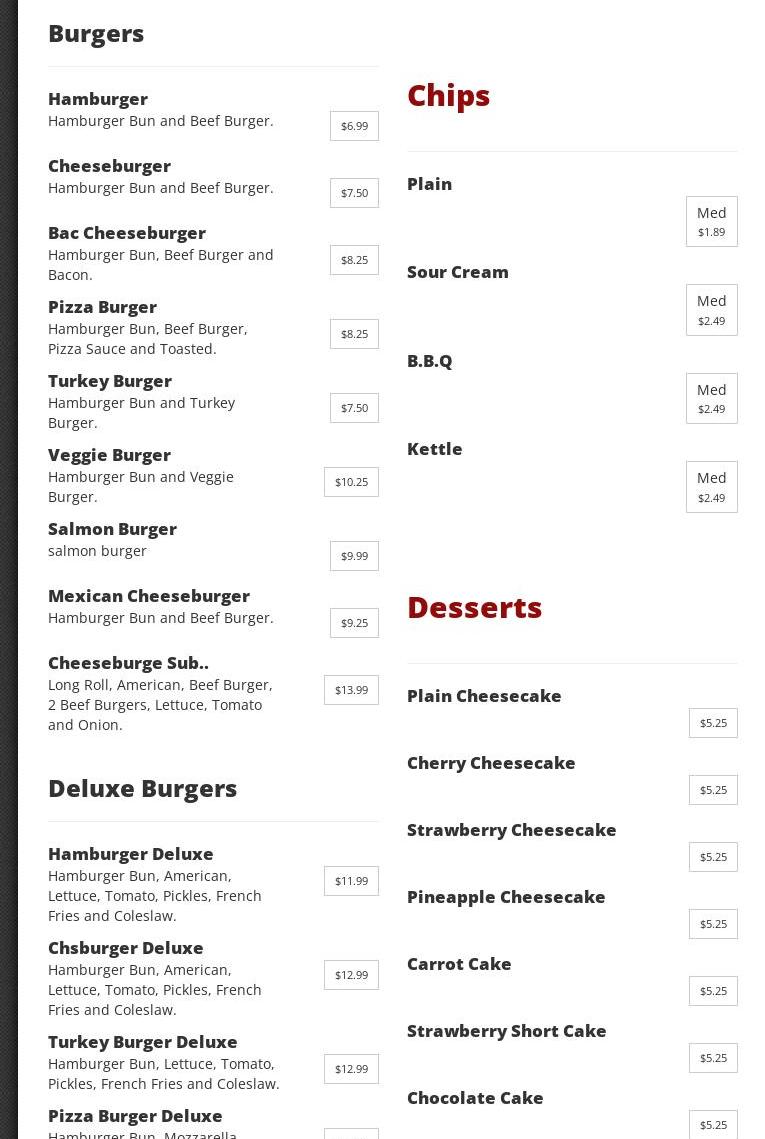Select Cherry Cheesecake $5.25 price button
Screen dimensions: 765x1139
tap(713, 790)
